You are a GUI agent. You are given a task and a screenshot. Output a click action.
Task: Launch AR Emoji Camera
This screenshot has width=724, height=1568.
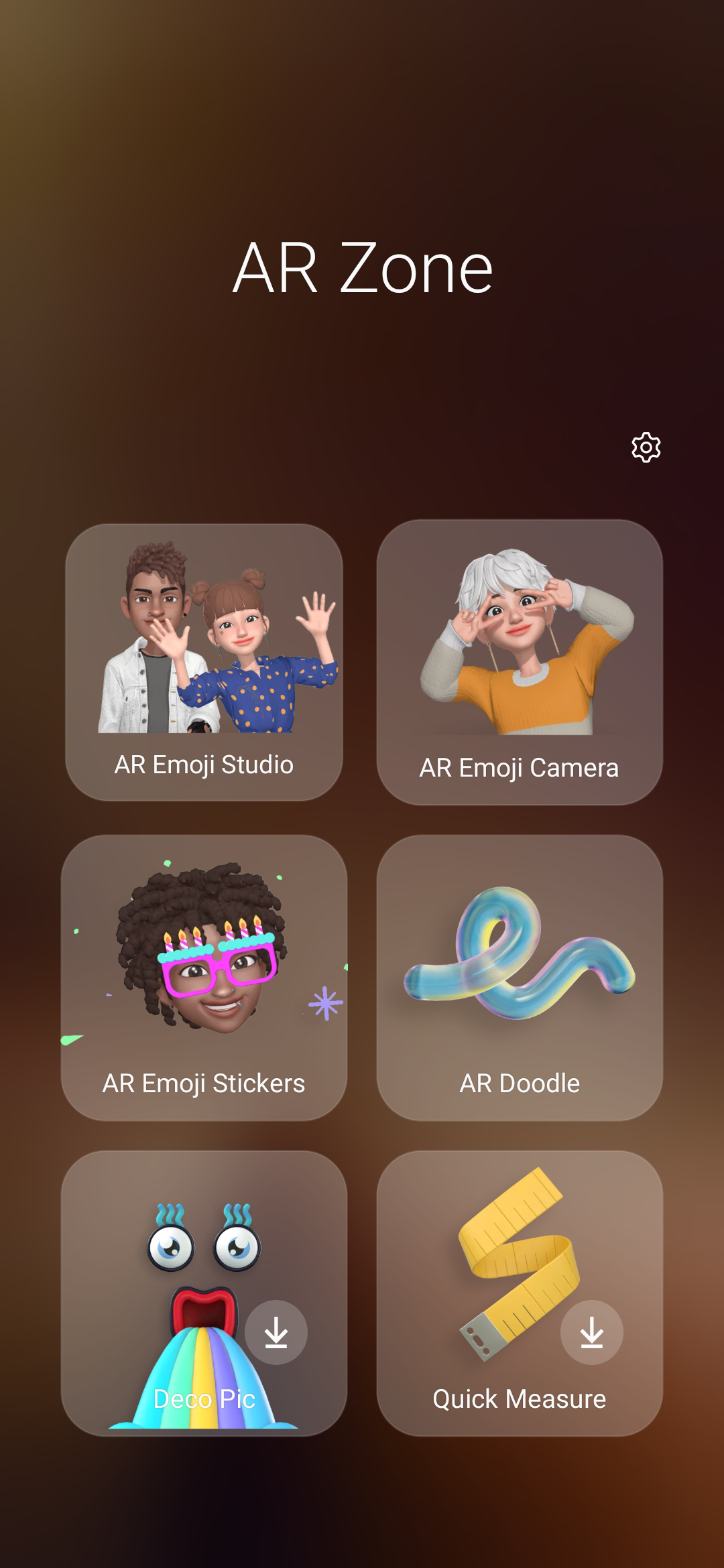coord(520,662)
